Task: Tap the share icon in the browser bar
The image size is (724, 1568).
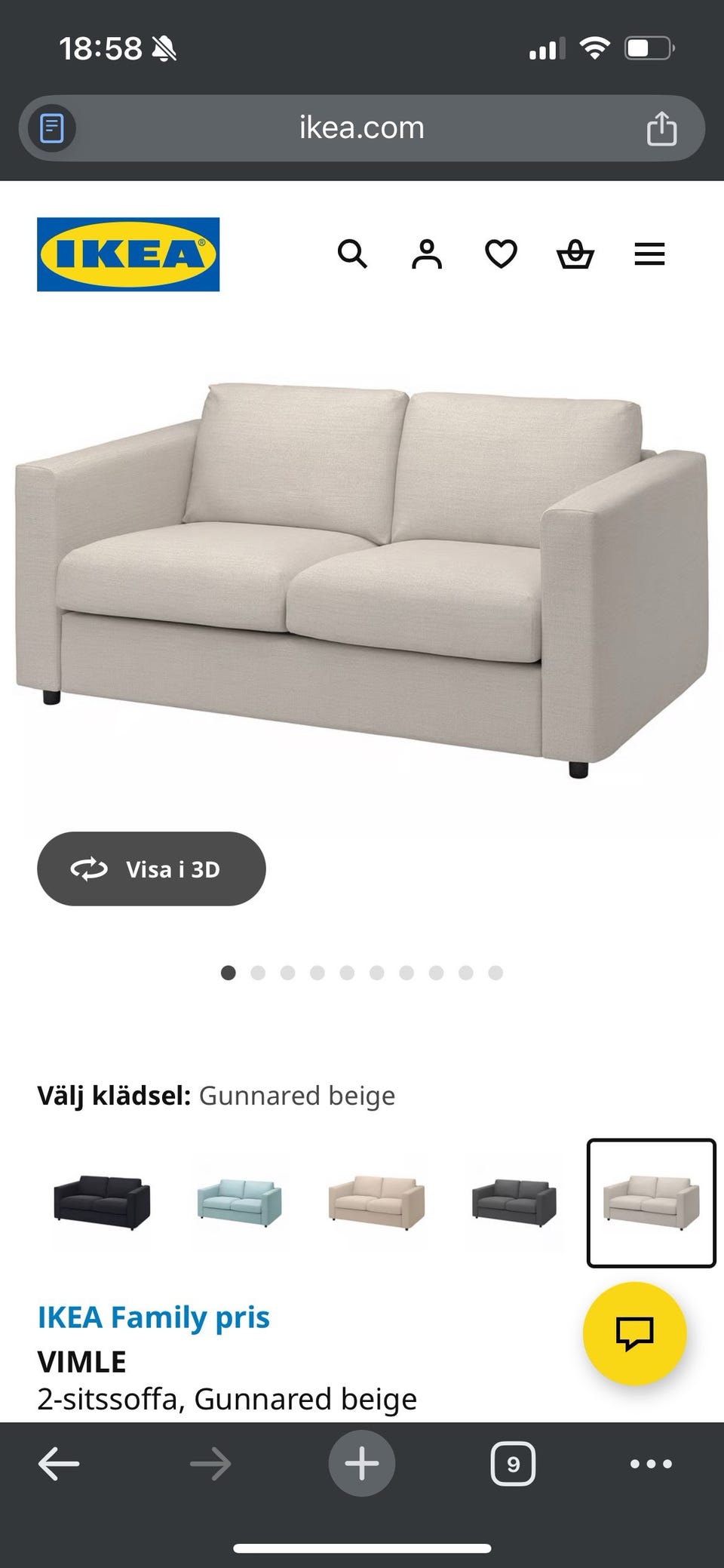Action: [662, 127]
